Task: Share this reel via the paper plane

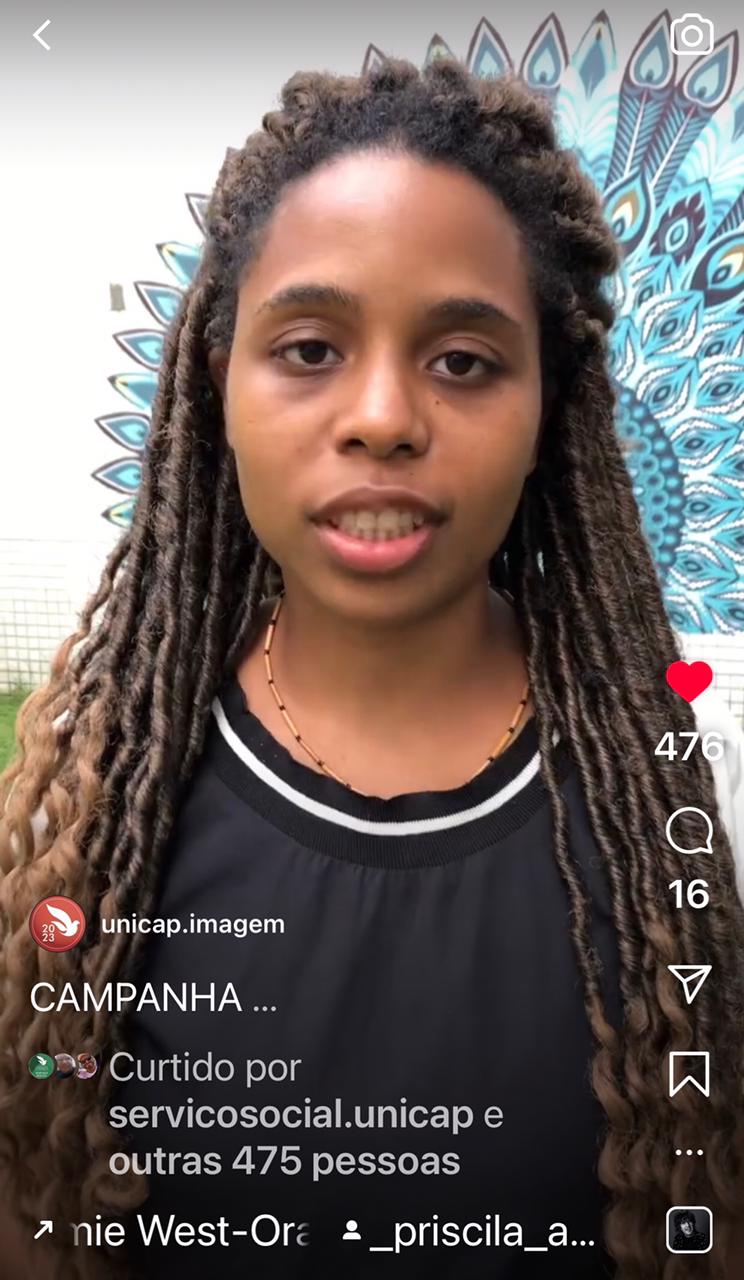Action: (x=689, y=984)
